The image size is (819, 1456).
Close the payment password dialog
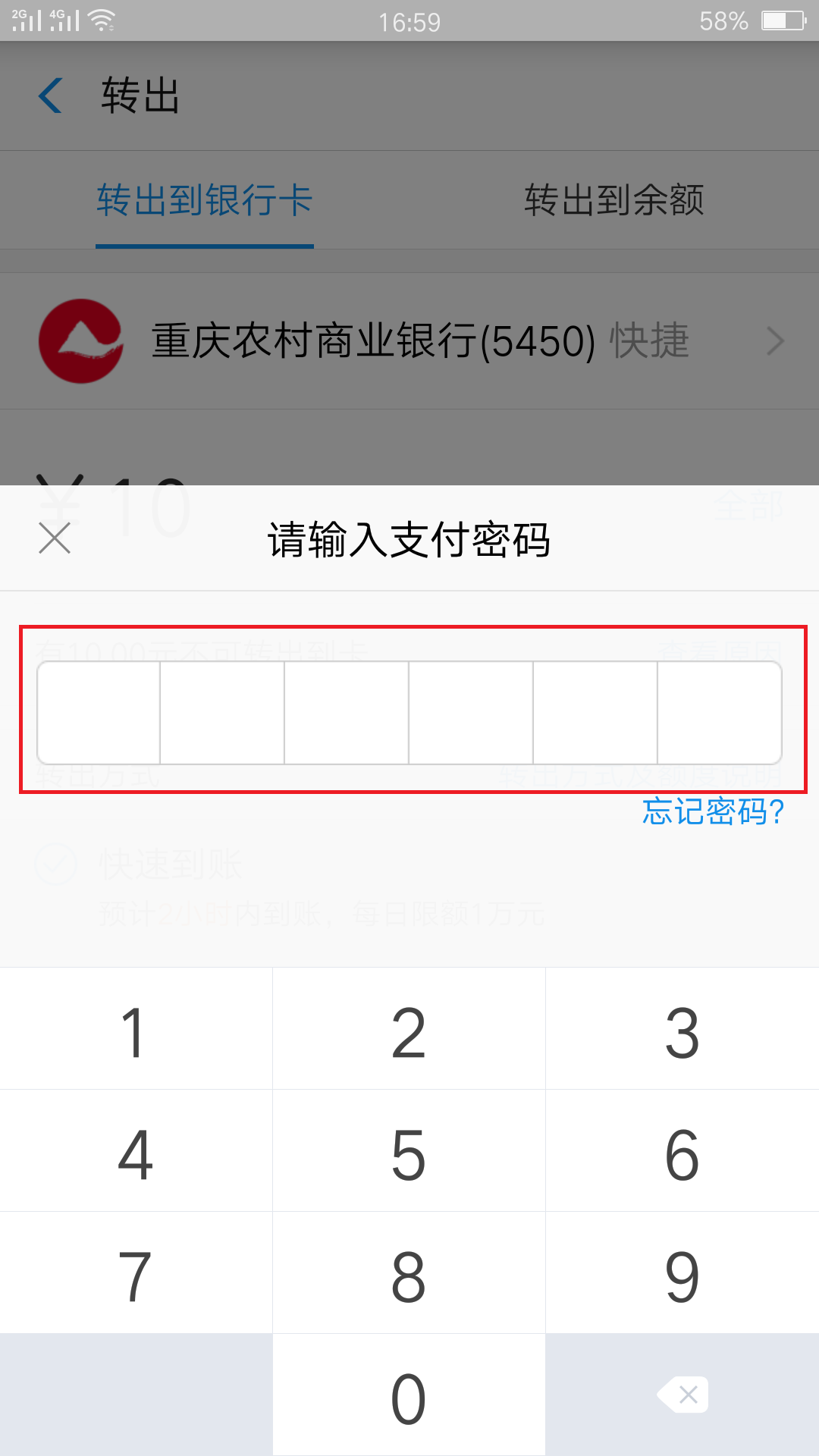[x=55, y=538]
